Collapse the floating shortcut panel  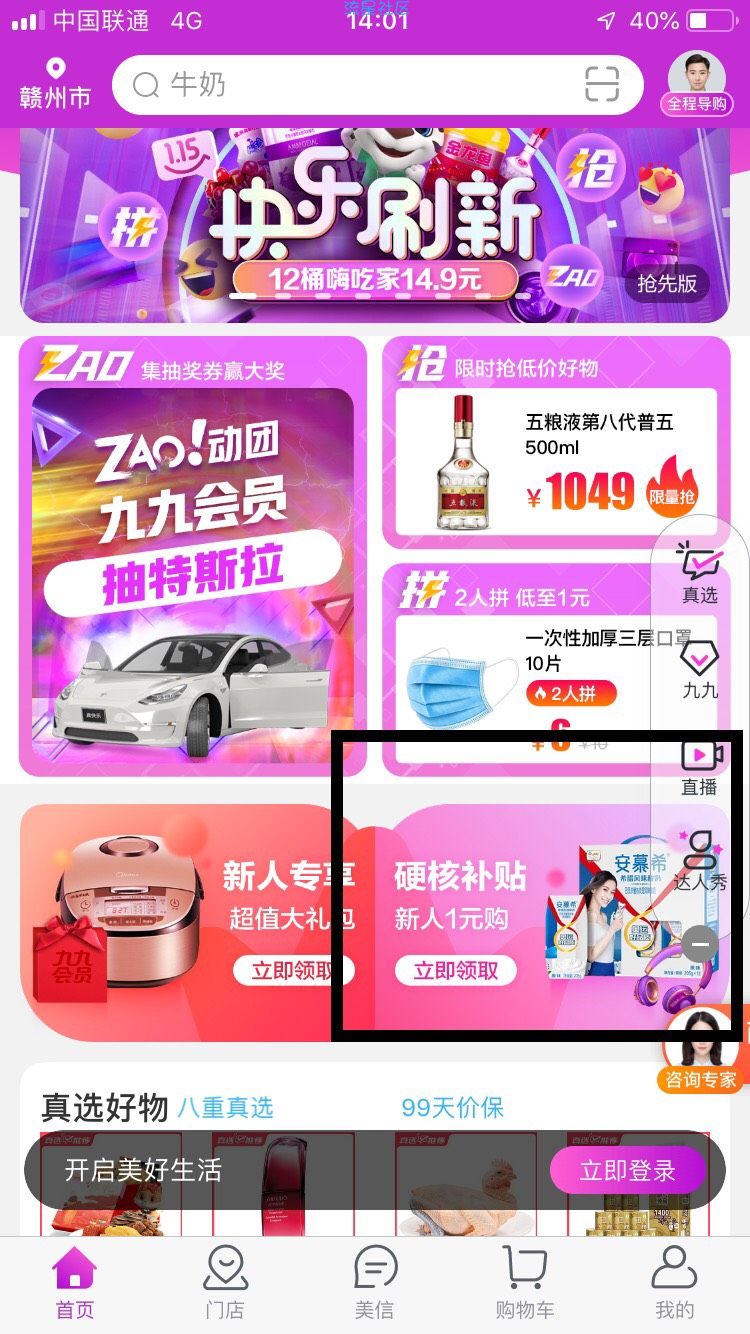[700, 943]
